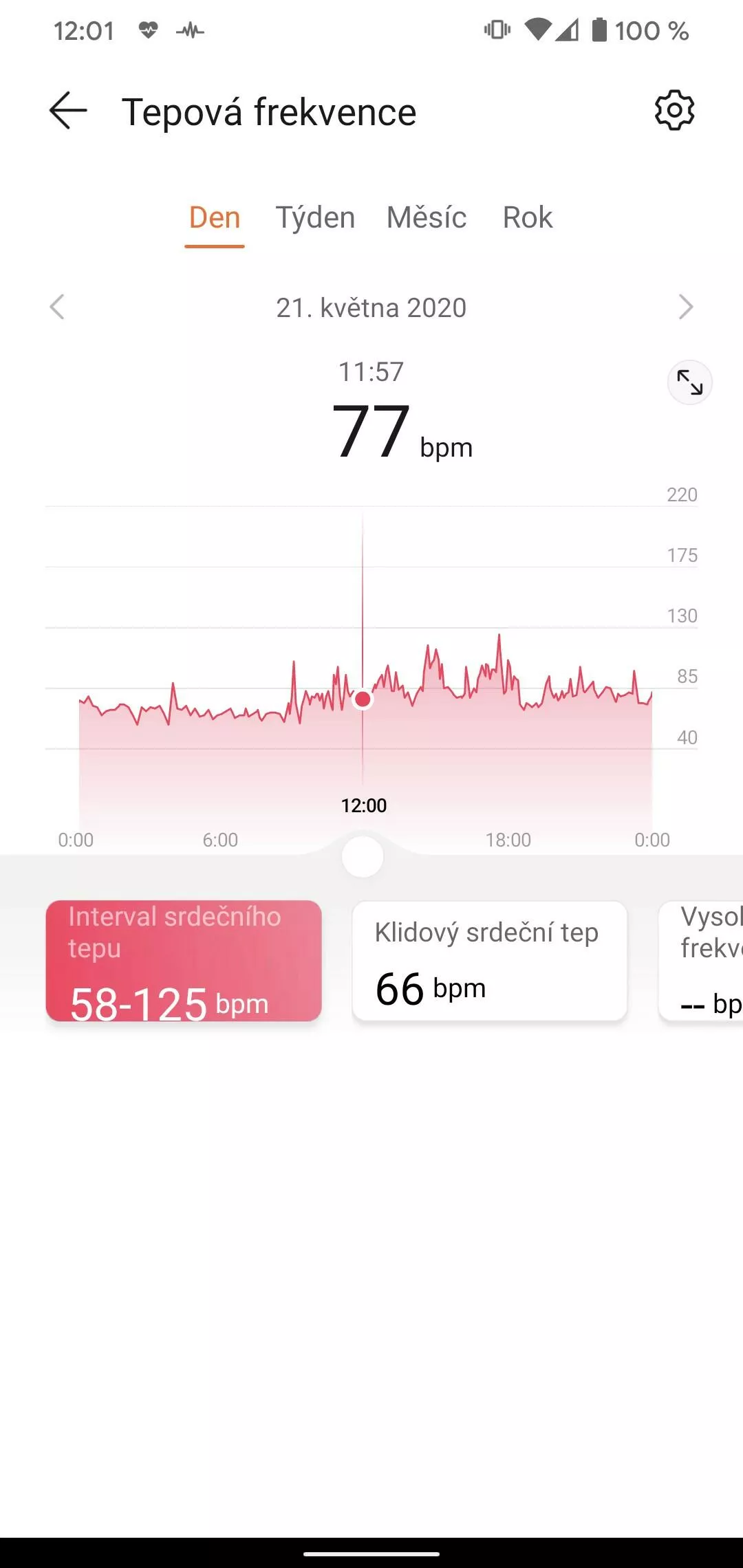The width and height of the screenshot is (743, 1568).
Task: Open the Klidový srdeční tep card
Action: click(x=490, y=961)
